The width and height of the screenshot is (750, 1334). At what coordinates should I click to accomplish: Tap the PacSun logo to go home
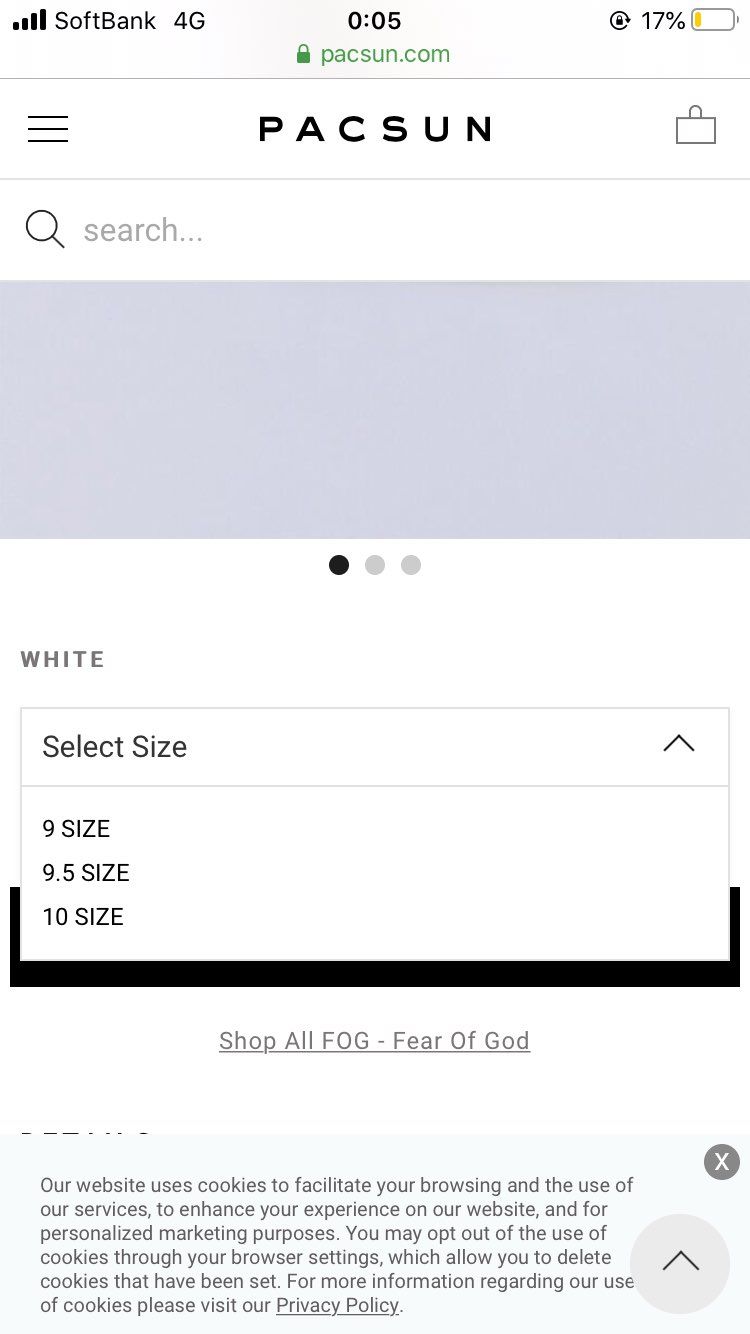pos(374,129)
